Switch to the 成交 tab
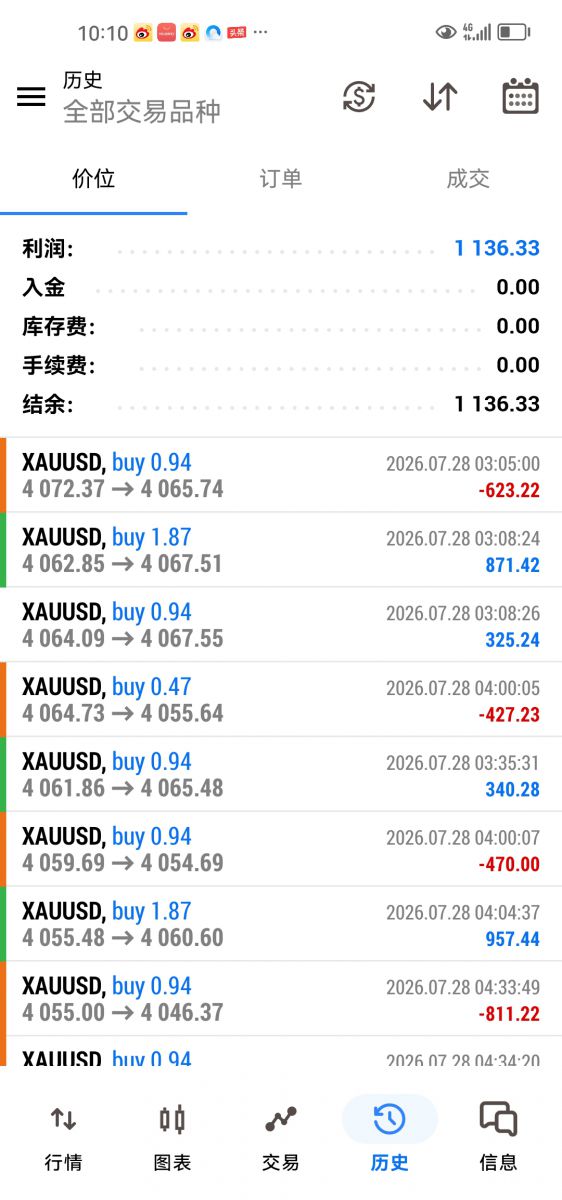 coord(468,179)
